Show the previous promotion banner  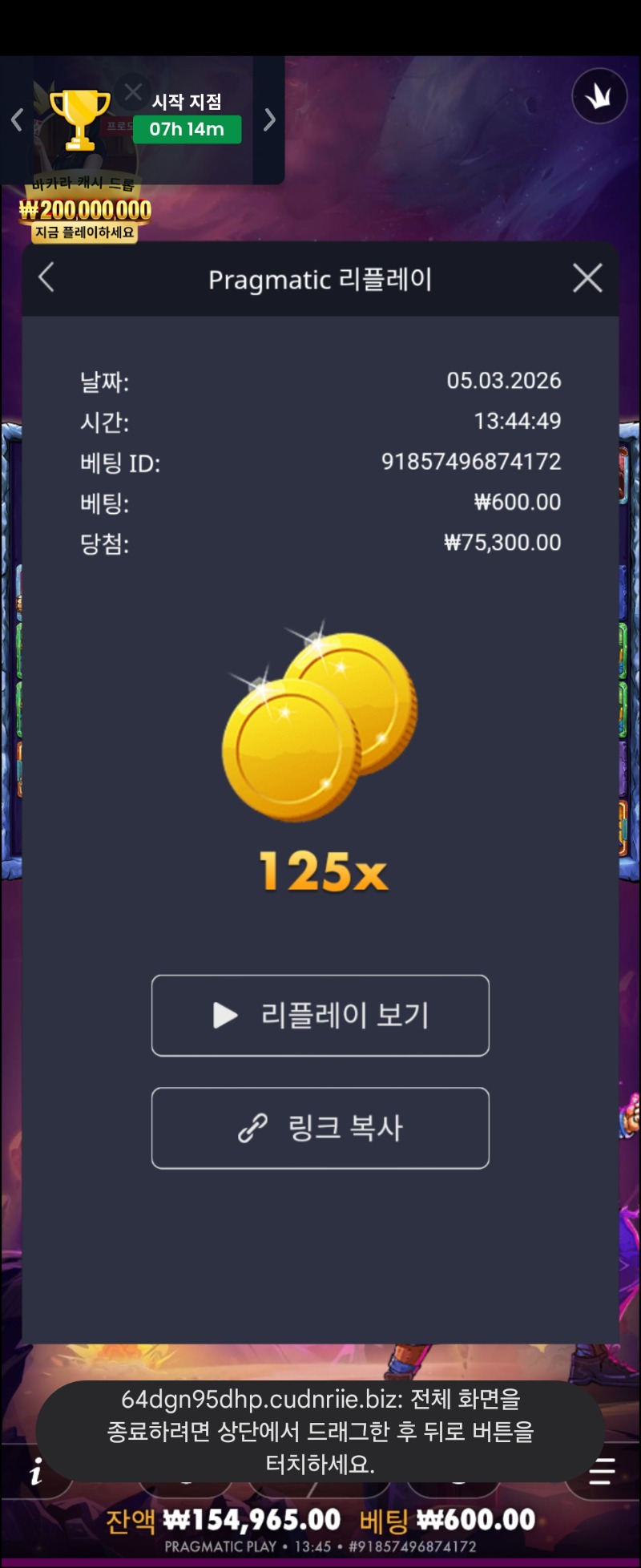(17, 120)
